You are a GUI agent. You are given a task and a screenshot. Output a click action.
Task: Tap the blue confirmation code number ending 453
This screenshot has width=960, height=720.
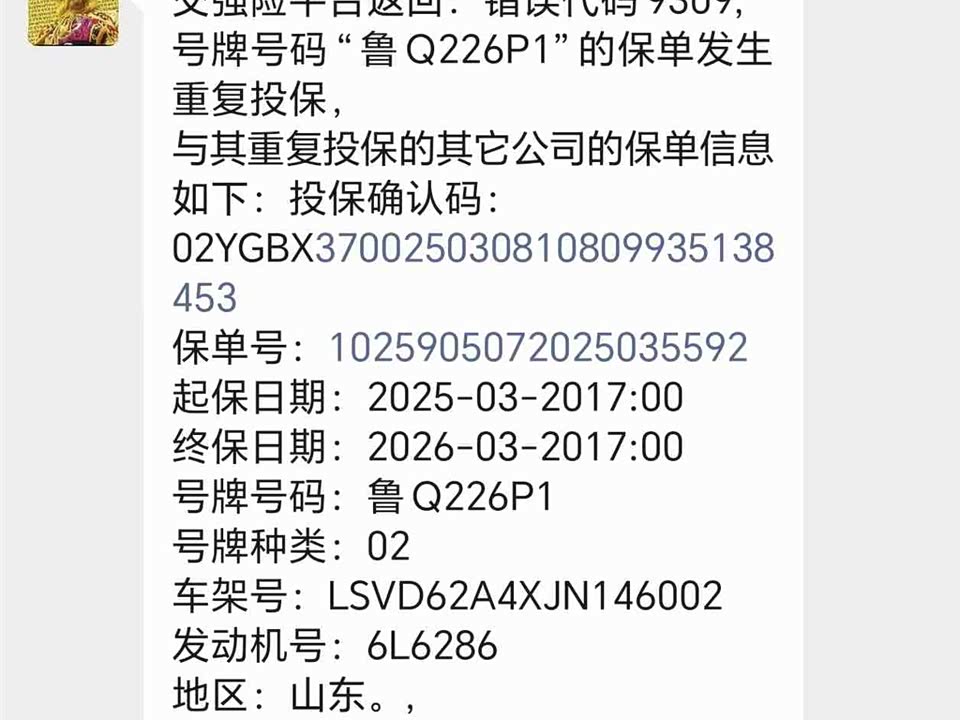click(x=545, y=249)
